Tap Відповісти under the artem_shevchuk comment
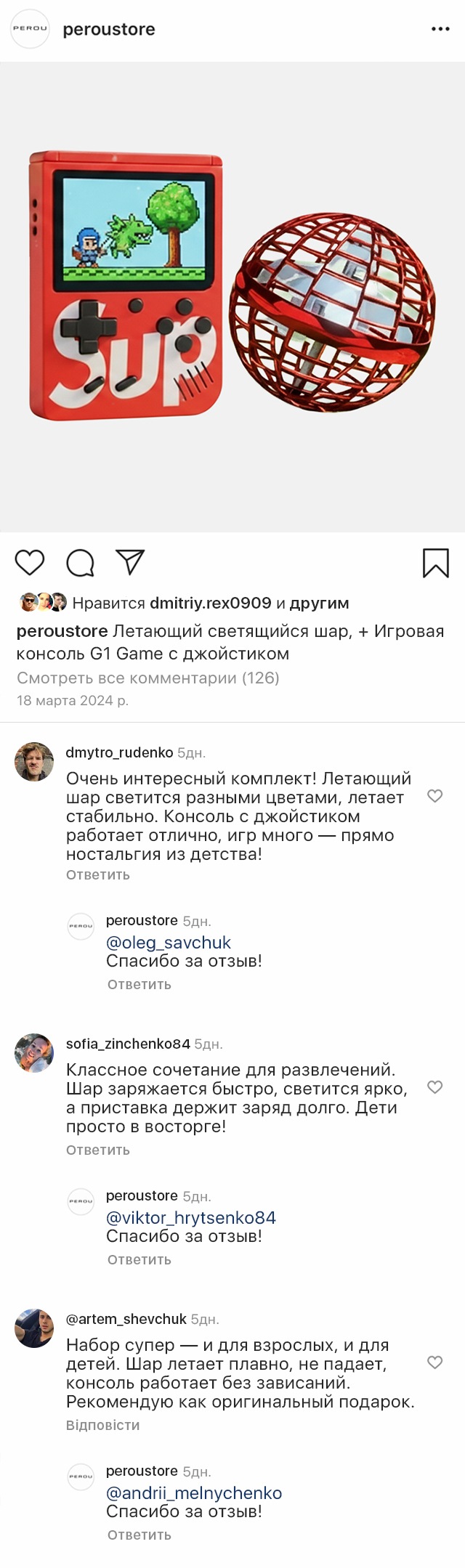 pos(102,1425)
